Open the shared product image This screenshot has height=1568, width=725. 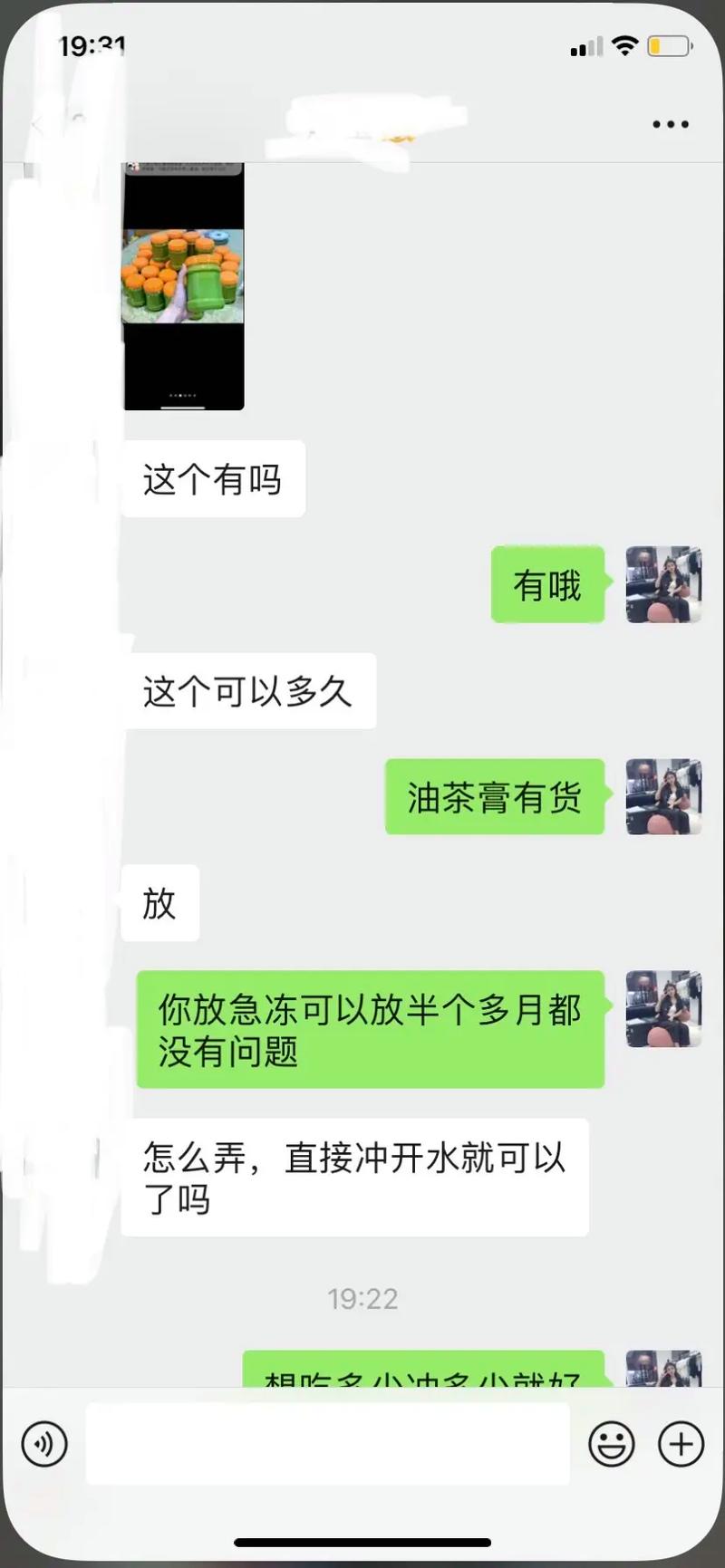(x=184, y=285)
